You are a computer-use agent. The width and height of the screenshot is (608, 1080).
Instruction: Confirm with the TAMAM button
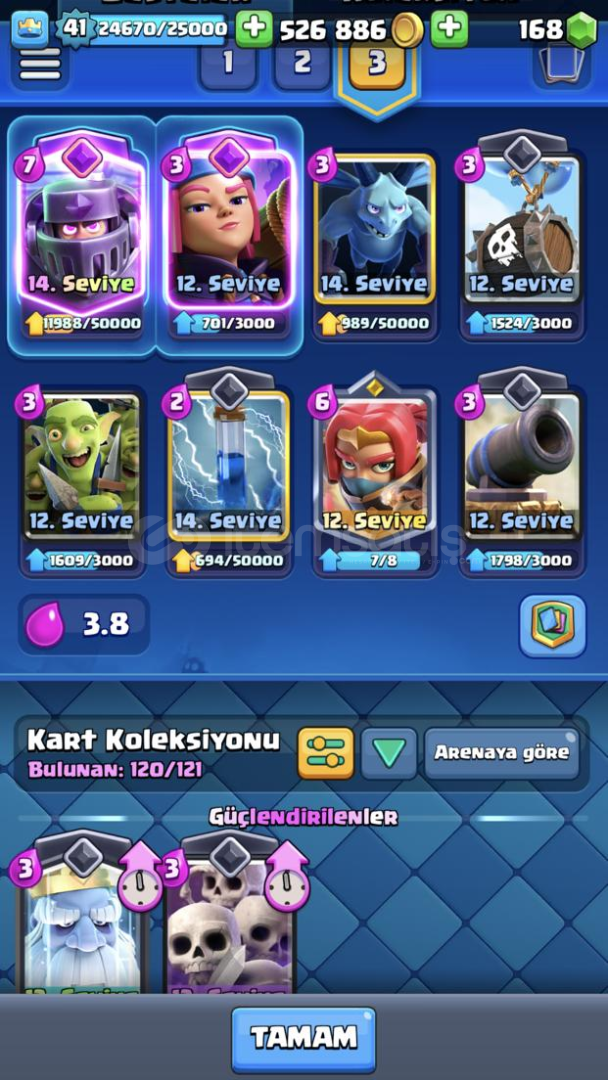tap(303, 1038)
